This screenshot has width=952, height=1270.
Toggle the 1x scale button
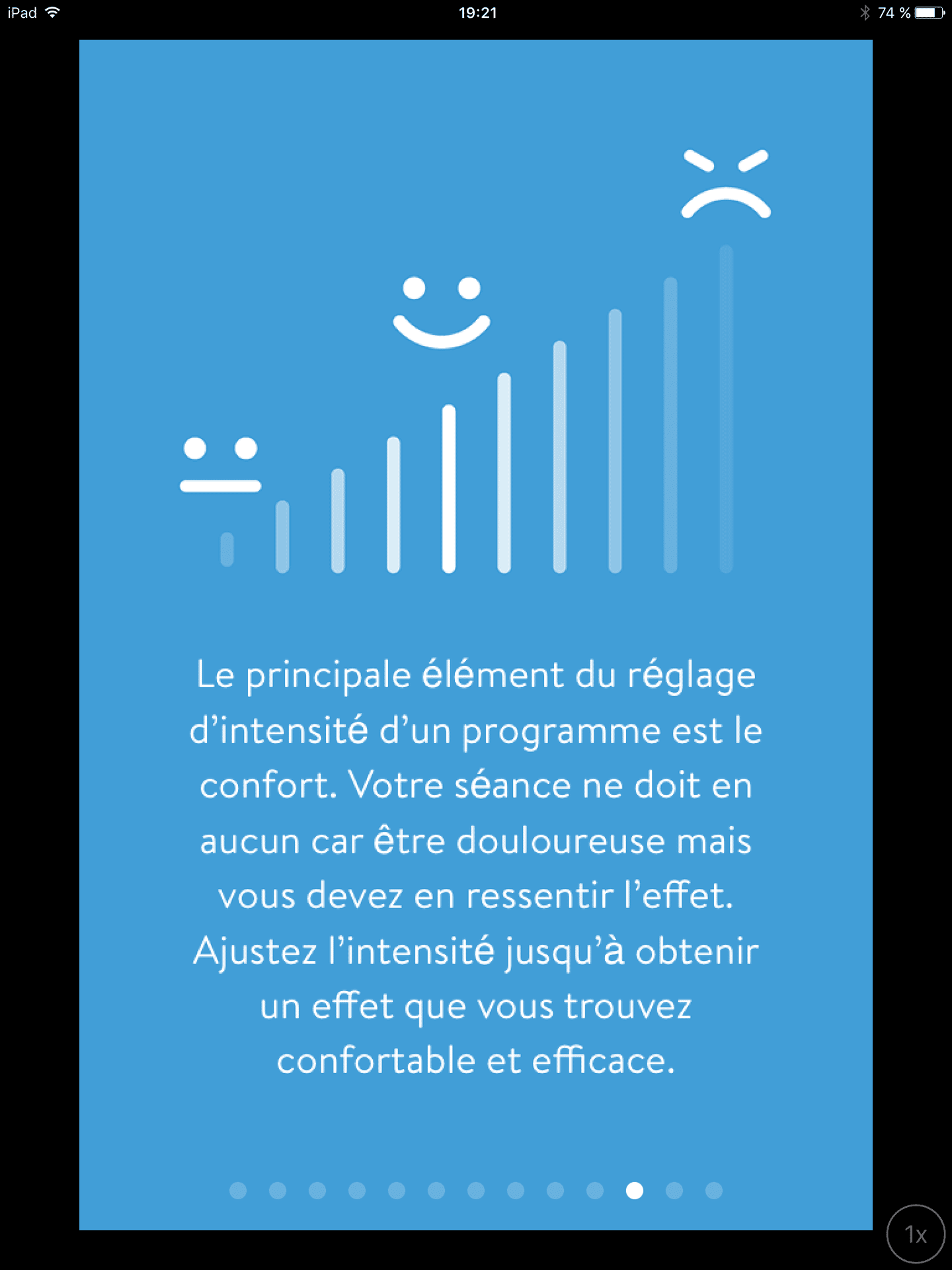[916, 1234]
